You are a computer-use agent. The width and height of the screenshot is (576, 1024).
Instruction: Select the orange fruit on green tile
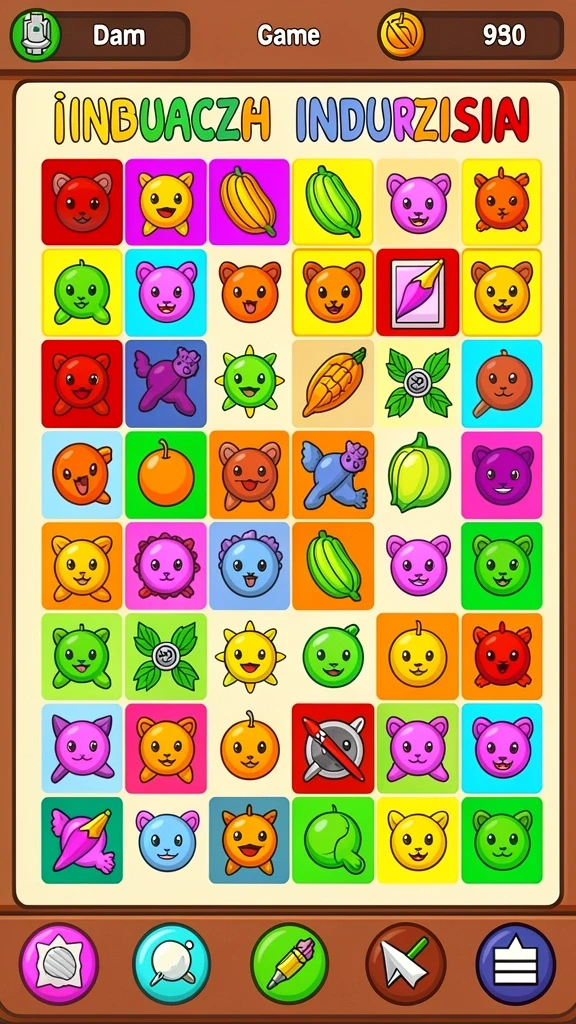(166, 473)
